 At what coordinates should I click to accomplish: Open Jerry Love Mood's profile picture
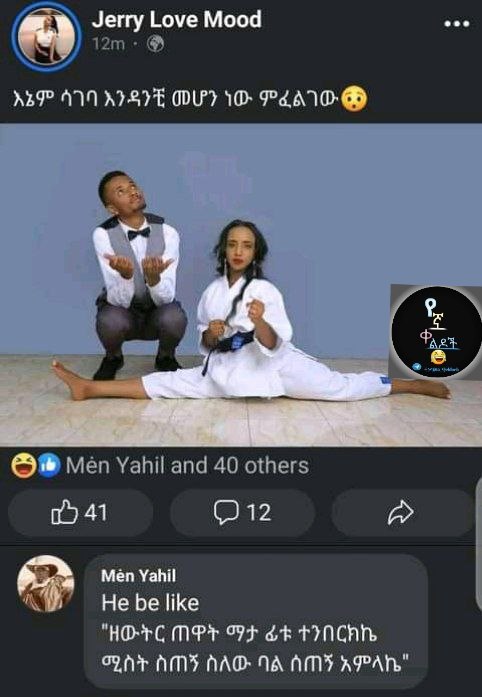tap(47, 36)
